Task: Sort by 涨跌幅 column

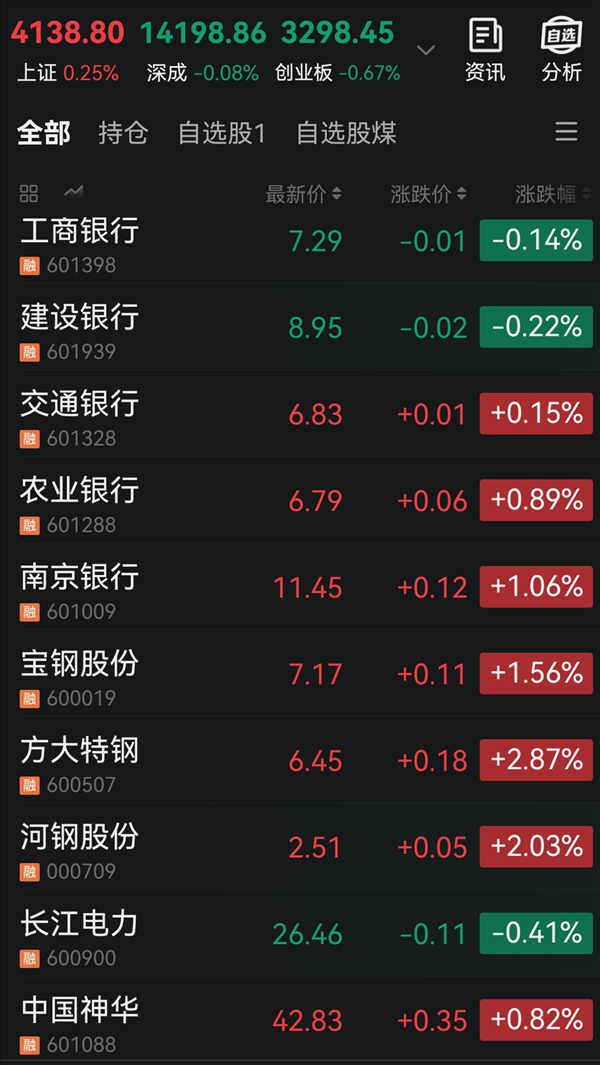Action: pyautogui.click(x=553, y=194)
